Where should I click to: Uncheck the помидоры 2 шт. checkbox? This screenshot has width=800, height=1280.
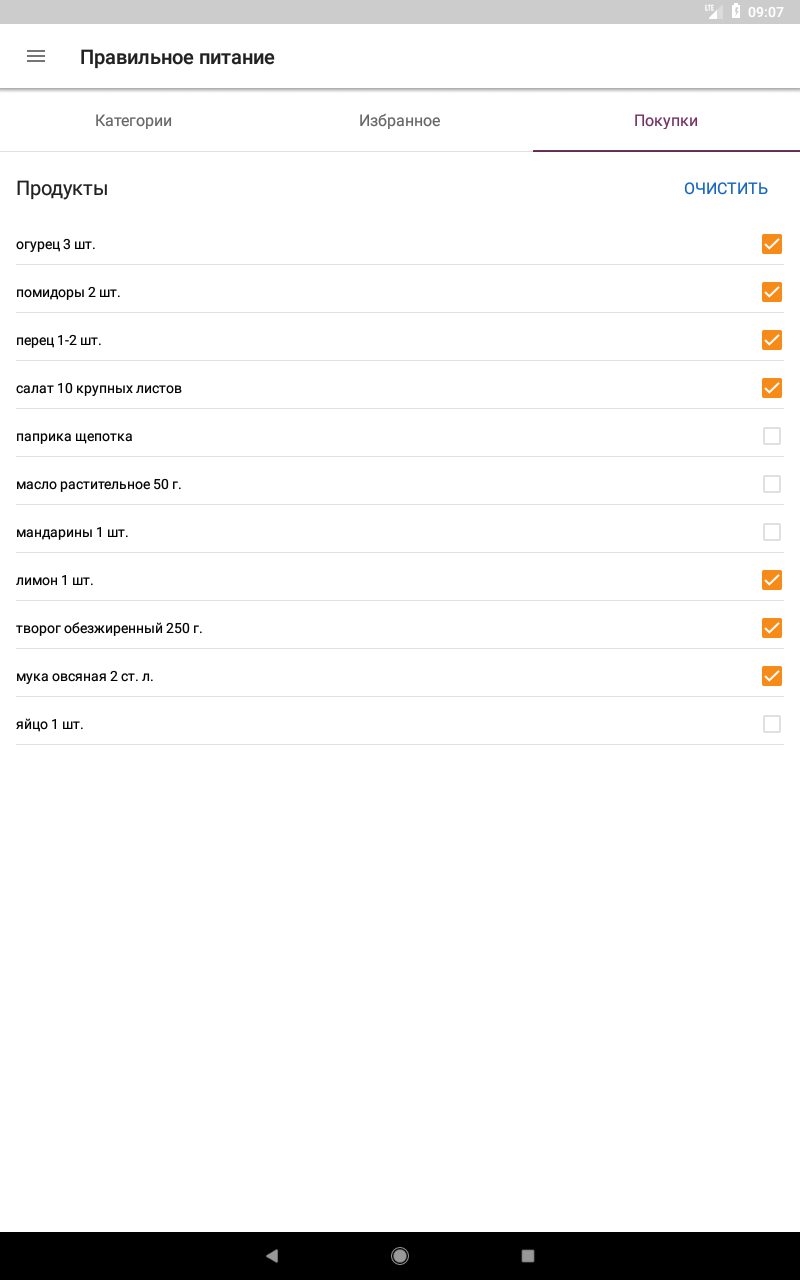pyautogui.click(x=772, y=292)
